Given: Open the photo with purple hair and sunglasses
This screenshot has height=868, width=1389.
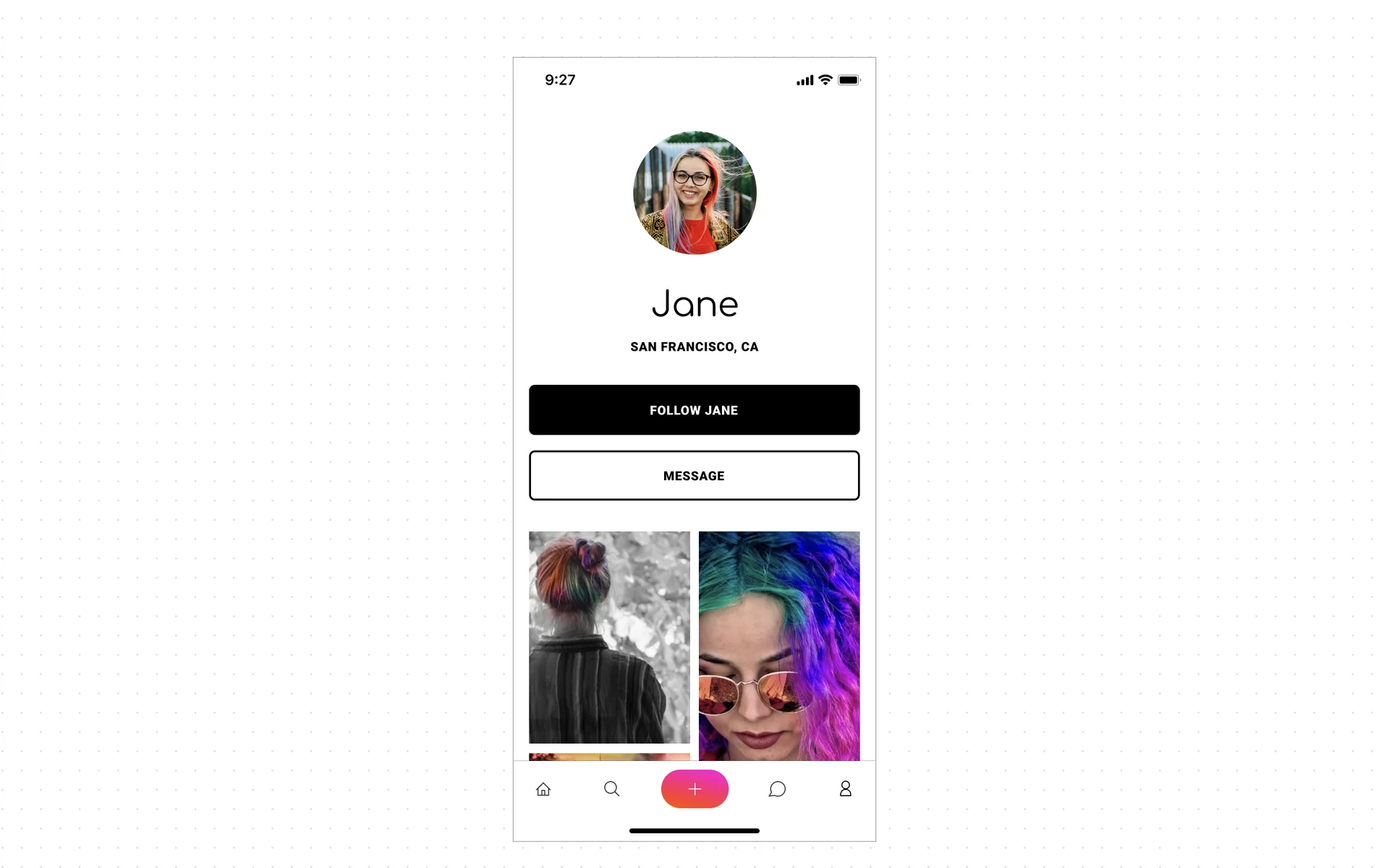Looking at the screenshot, I should [x=779, y=645].
